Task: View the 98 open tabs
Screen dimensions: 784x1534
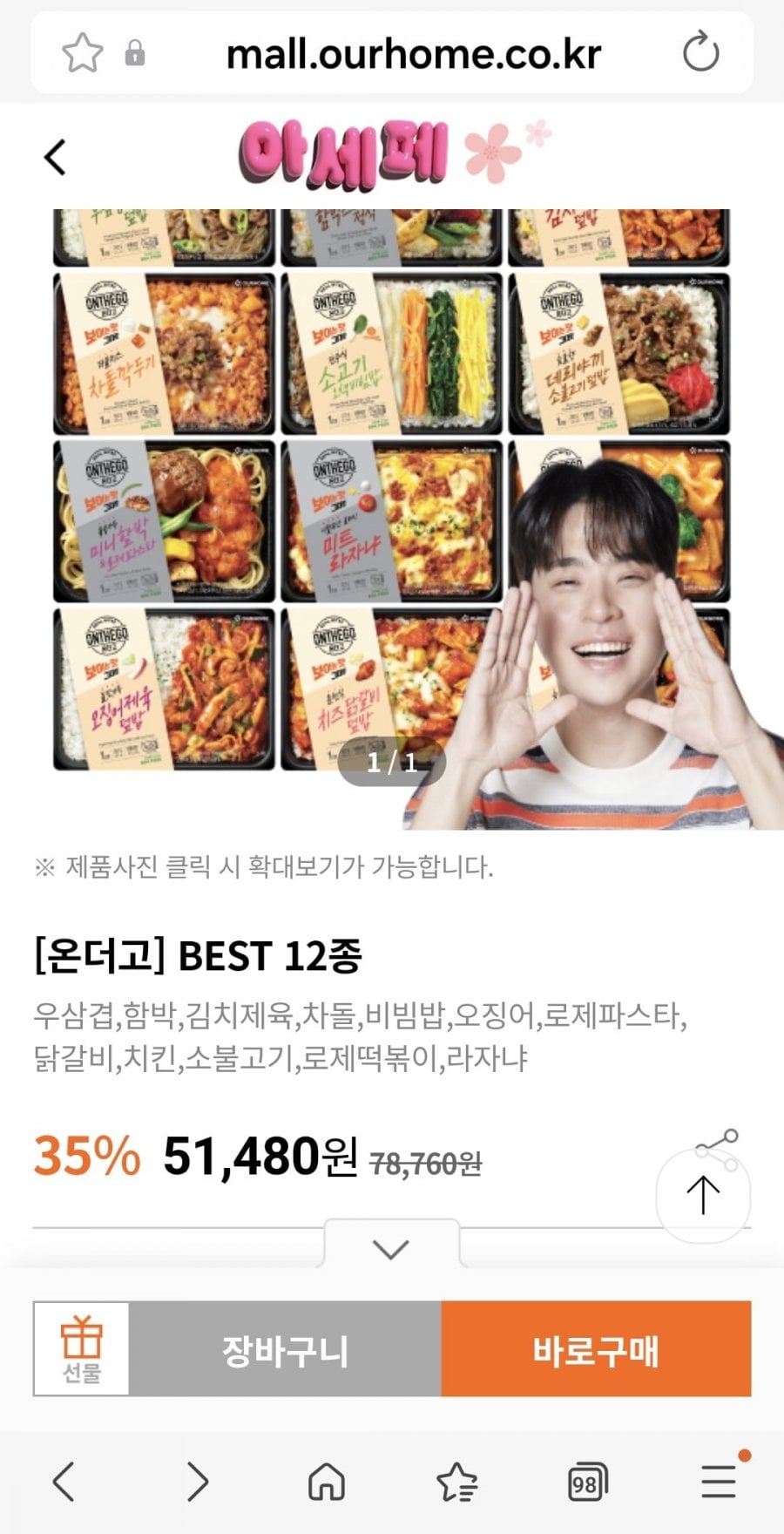Action: coord(587,1481)
